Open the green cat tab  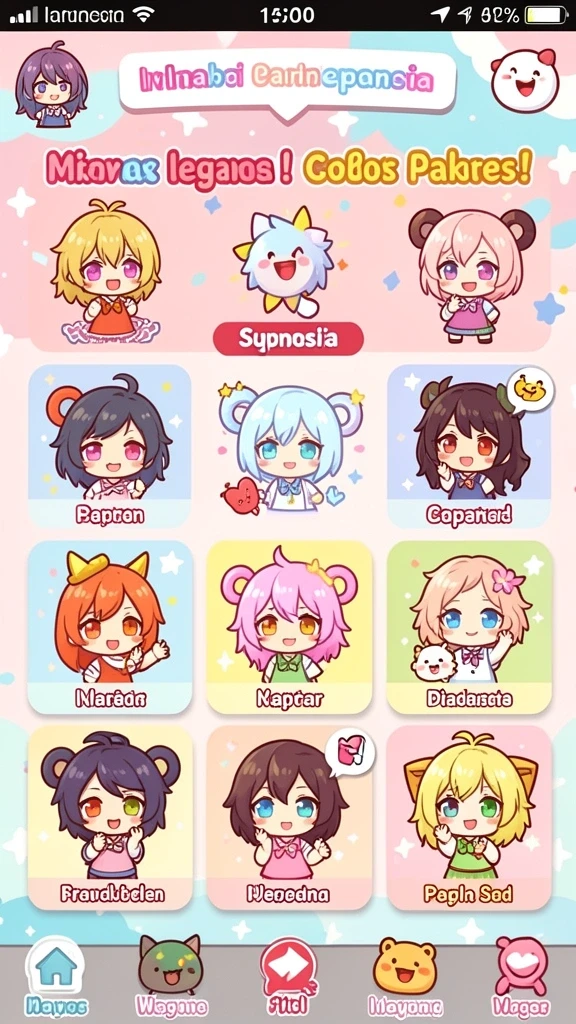click(170, 976)
